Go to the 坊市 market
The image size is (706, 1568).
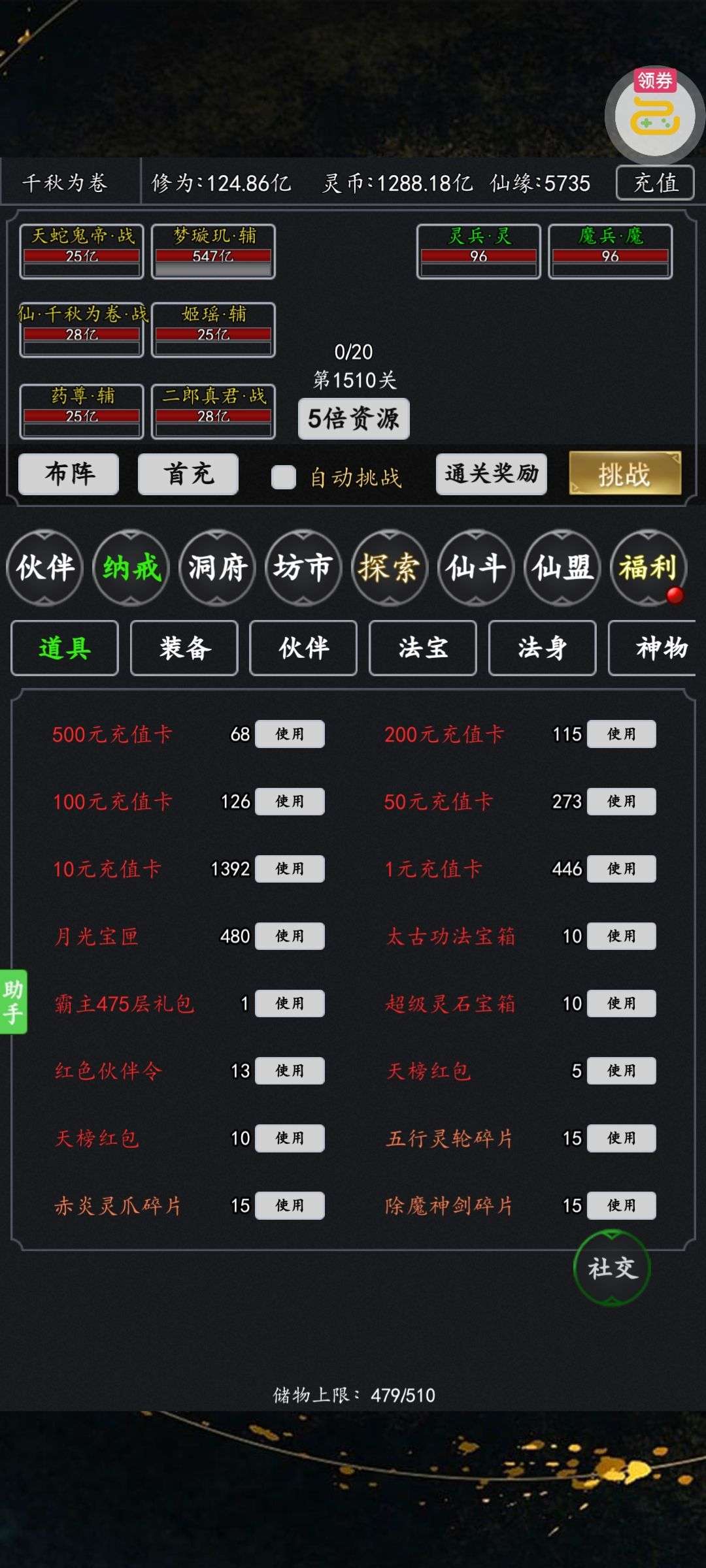303,567
